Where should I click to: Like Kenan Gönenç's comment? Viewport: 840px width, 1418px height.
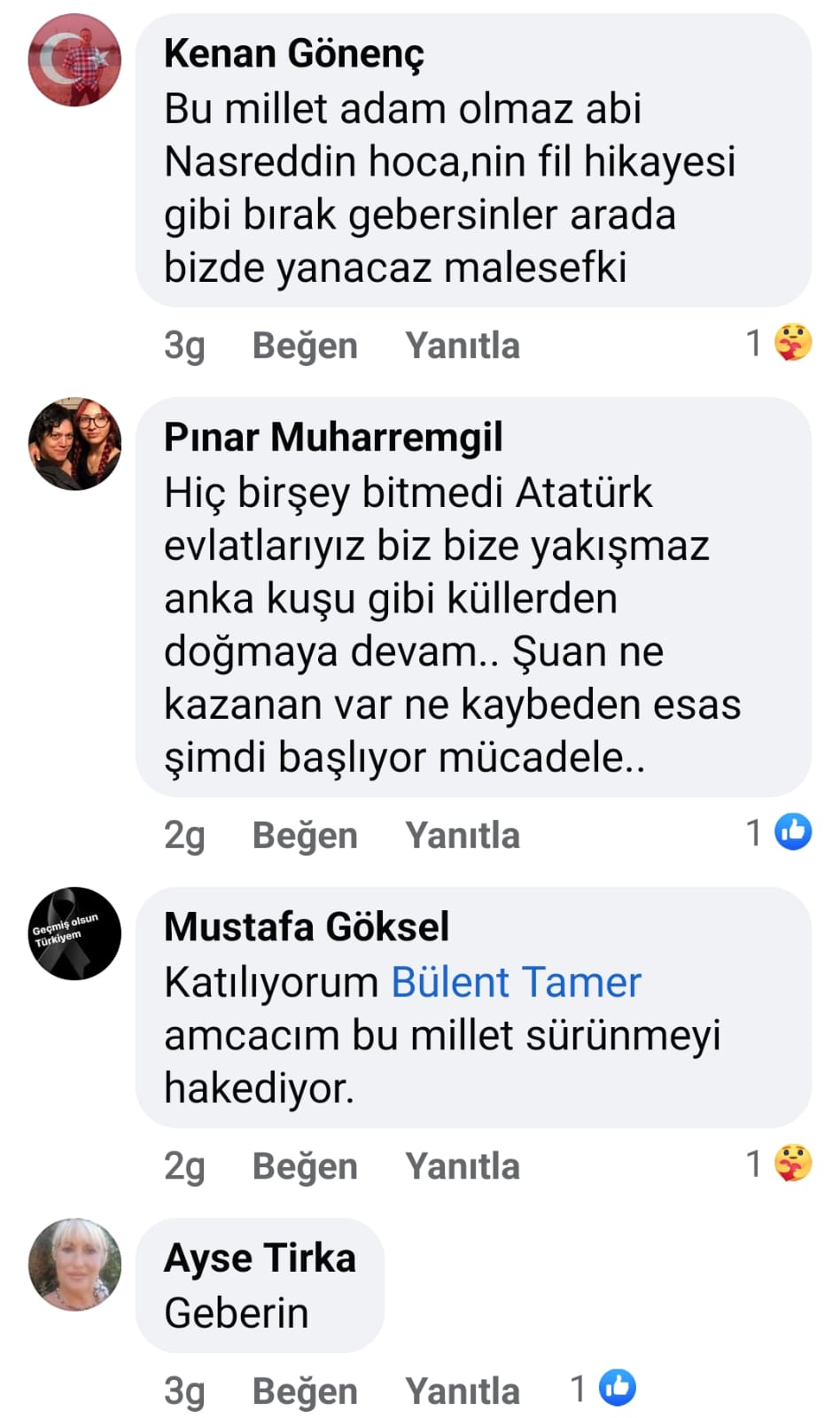pos(305,345)
